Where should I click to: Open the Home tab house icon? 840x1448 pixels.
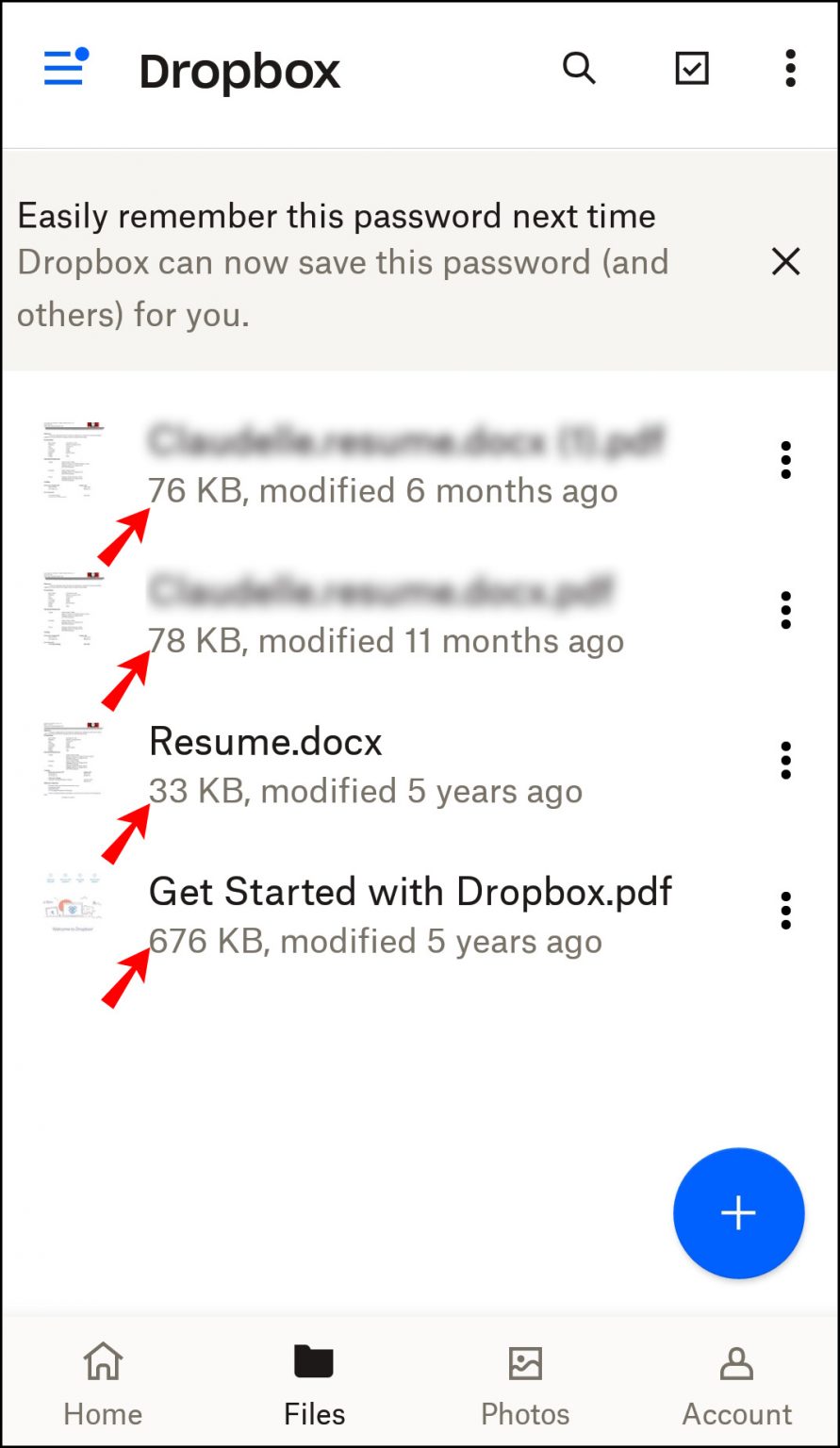click(102, 1361)
